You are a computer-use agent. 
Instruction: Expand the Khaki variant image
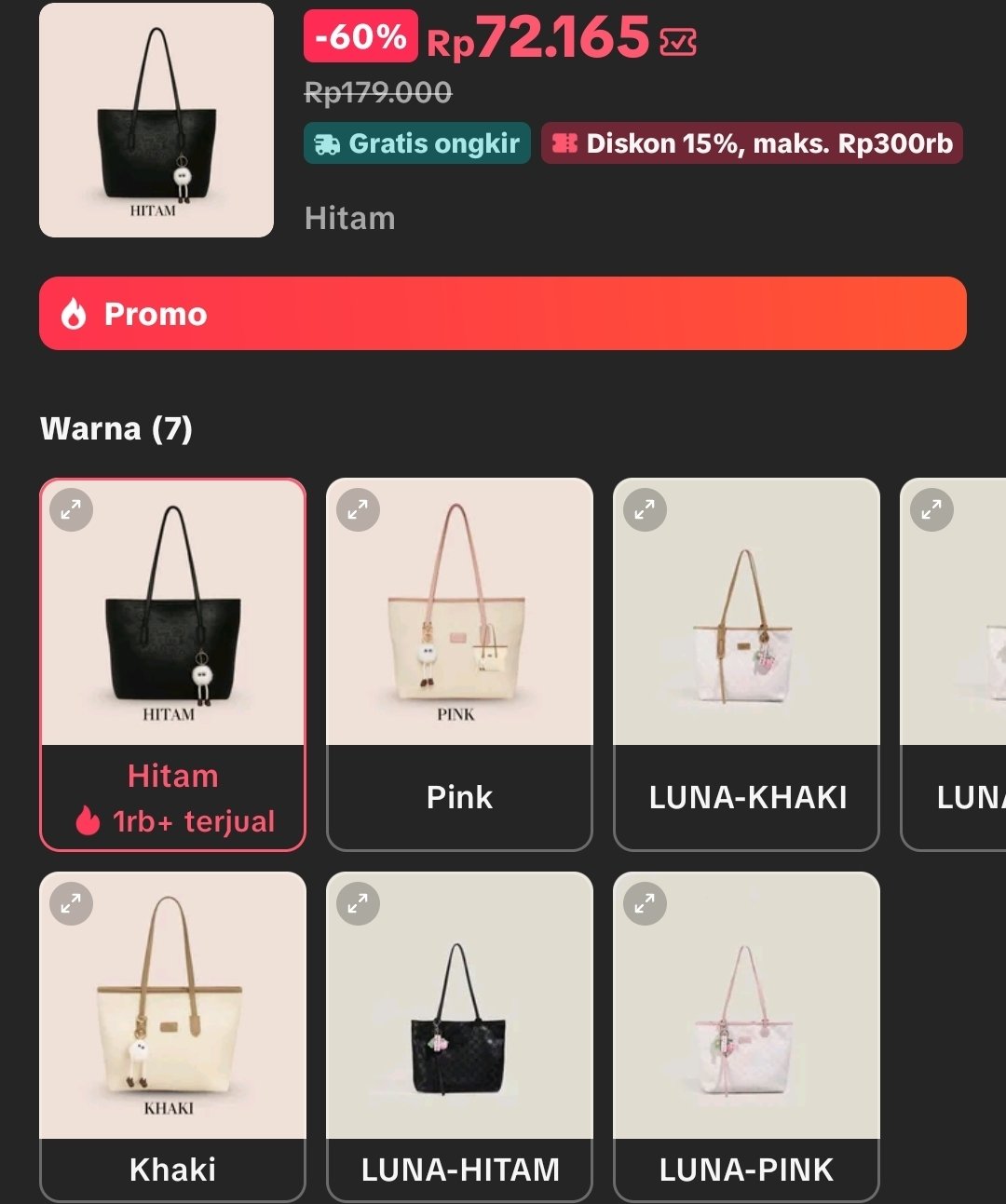[71, 903]
